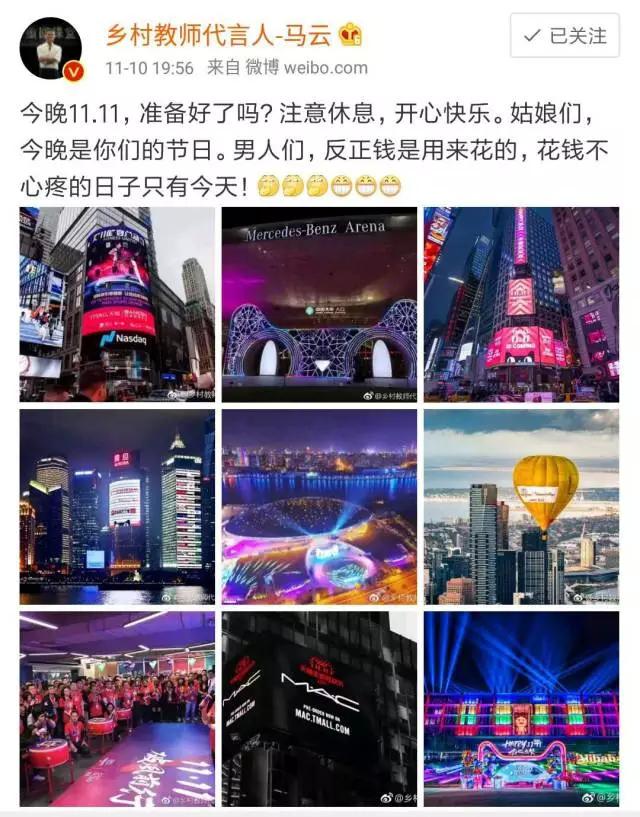640x817 pixels.
Task: Enlarge the yellow hot air balloon photo
Action: click(521, 506)
